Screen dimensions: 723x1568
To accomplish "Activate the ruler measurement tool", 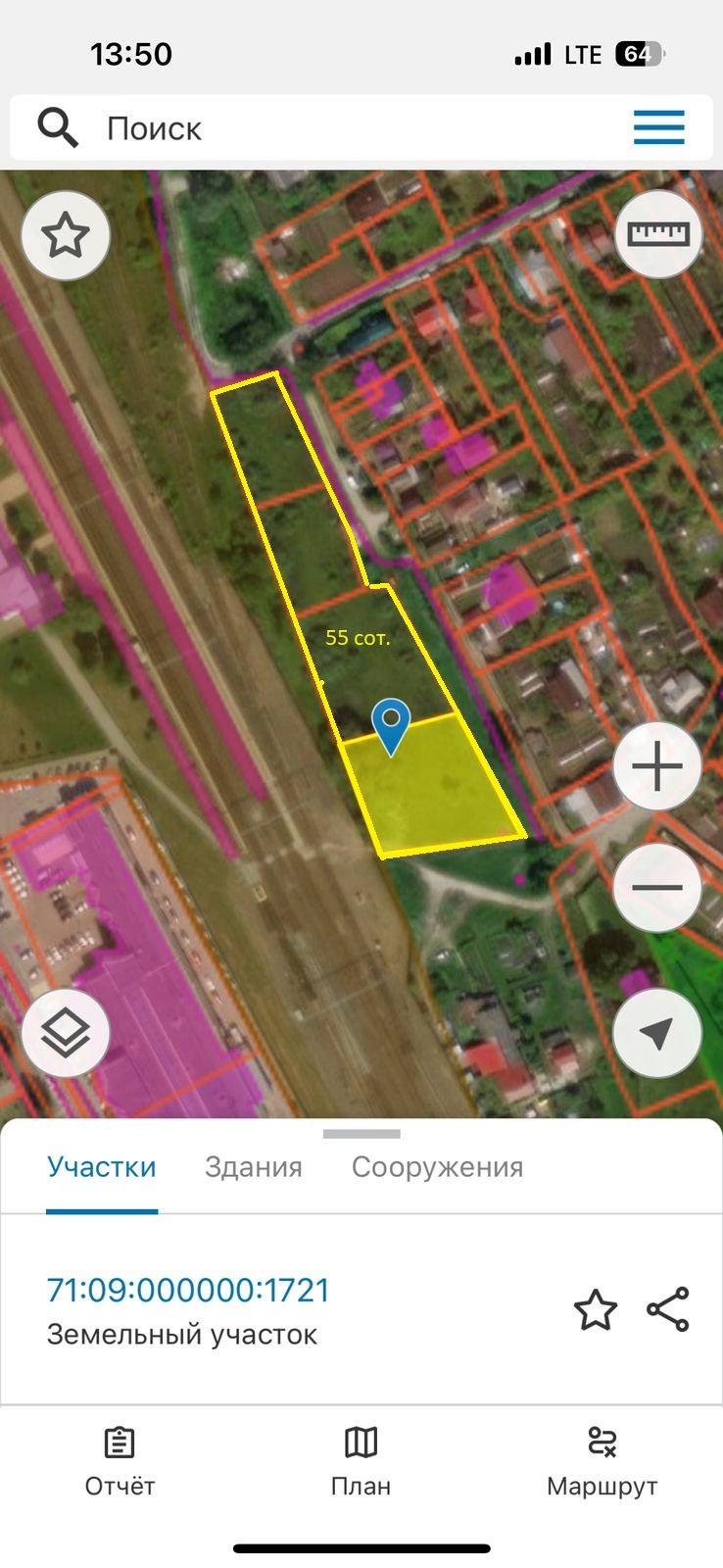I will tap(658, 235).
